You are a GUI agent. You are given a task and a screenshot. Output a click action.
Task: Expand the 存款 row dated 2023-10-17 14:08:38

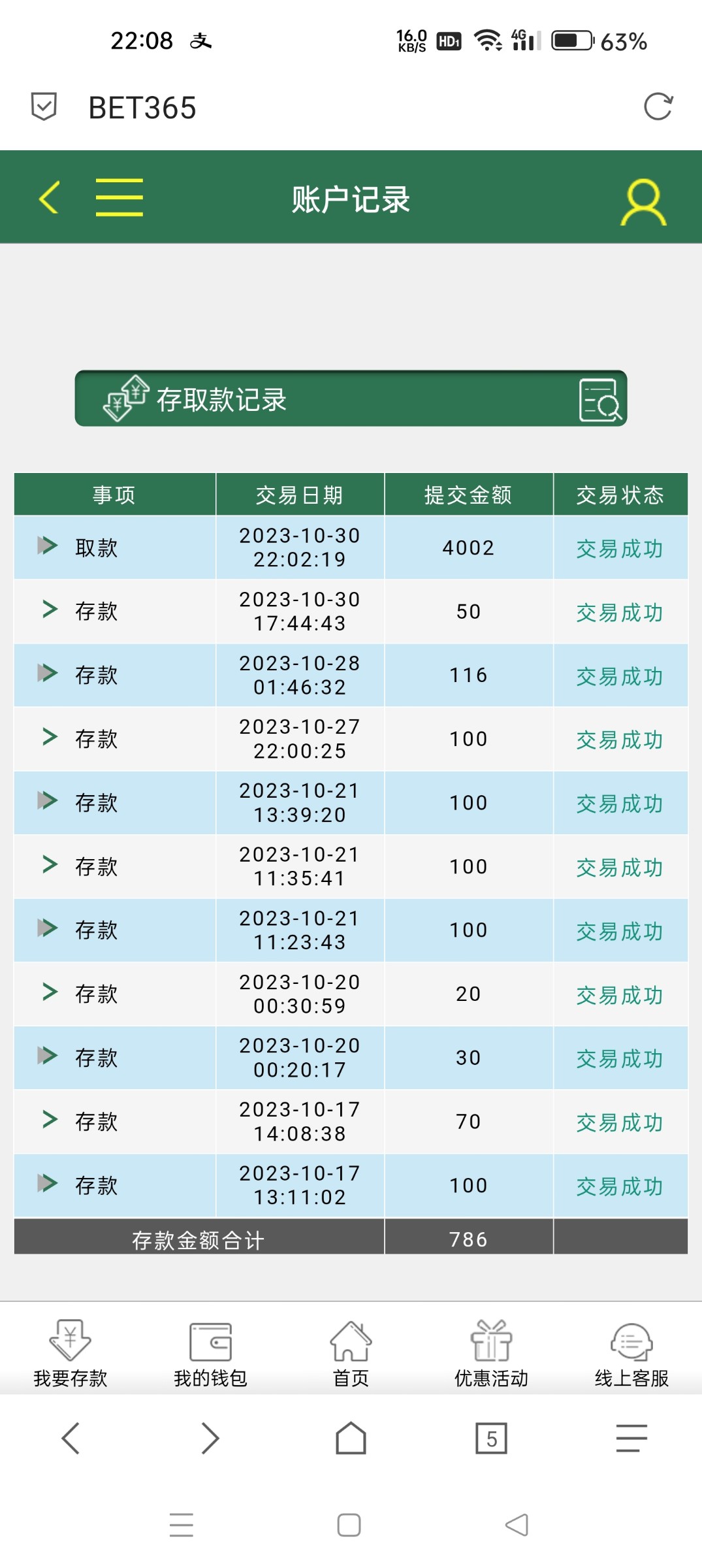[49, 1120]
